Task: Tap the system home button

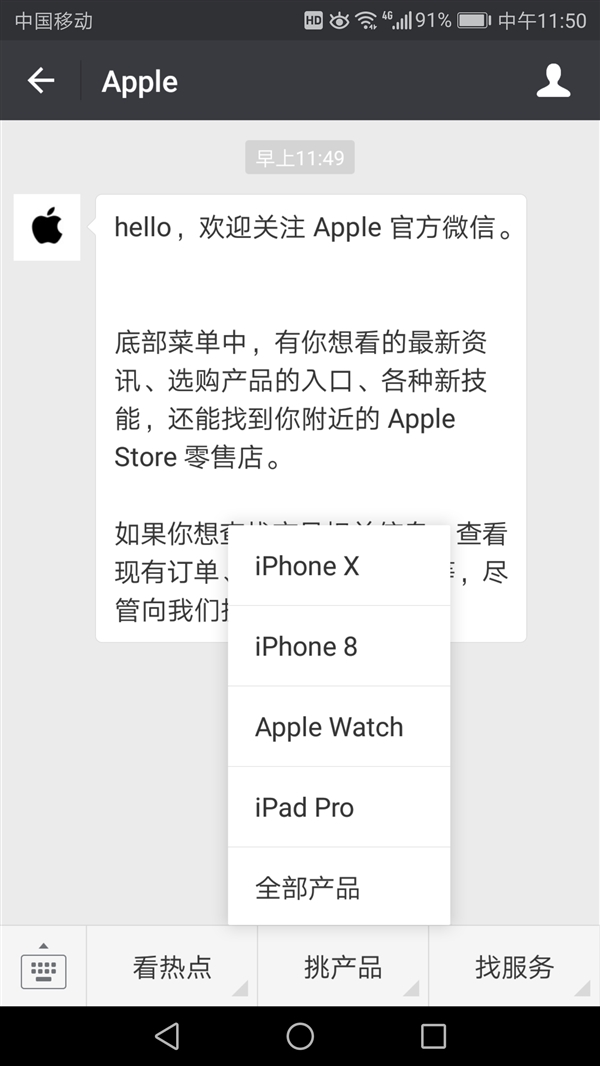Action: [x=300, y=1036]
